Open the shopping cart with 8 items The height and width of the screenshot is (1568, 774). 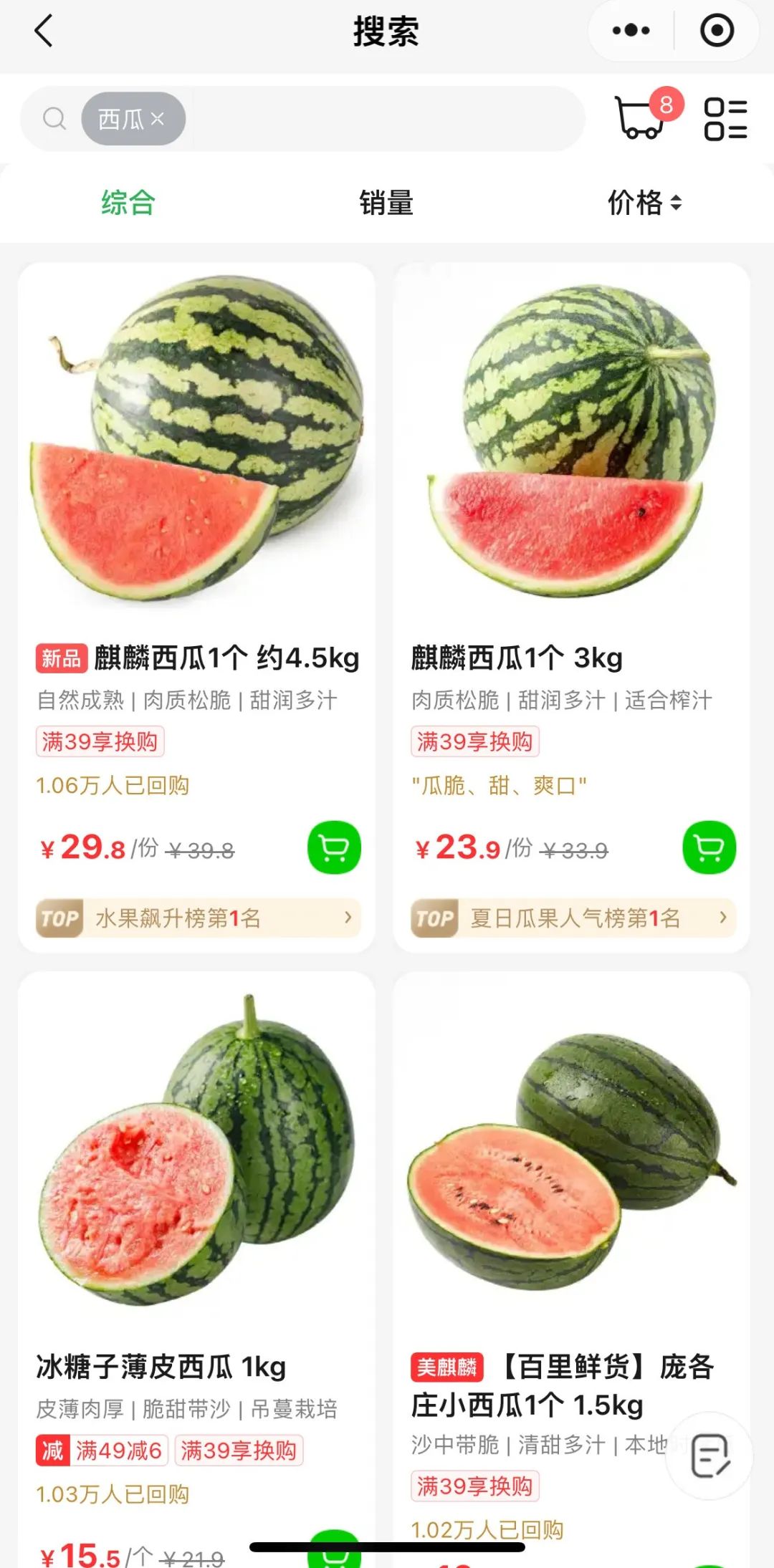click(x=640, y=117)
